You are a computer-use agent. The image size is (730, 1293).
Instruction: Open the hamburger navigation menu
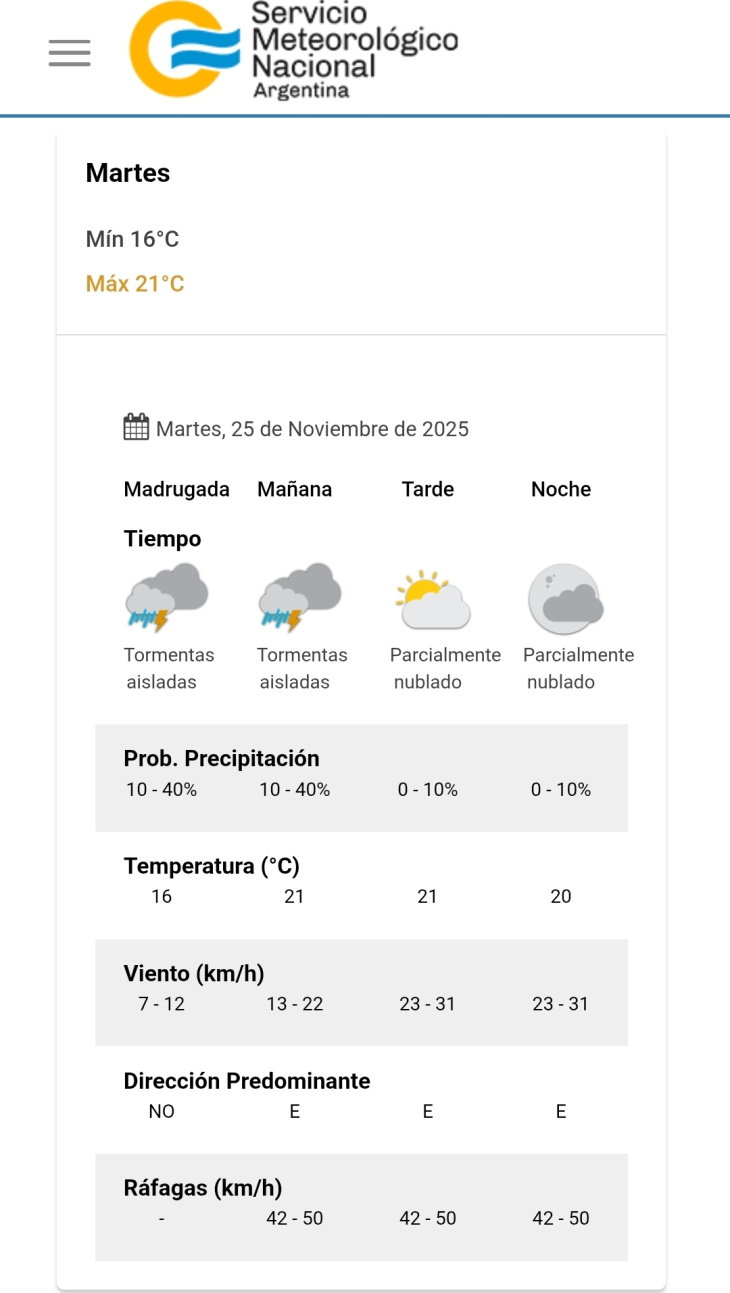(69, 53)
